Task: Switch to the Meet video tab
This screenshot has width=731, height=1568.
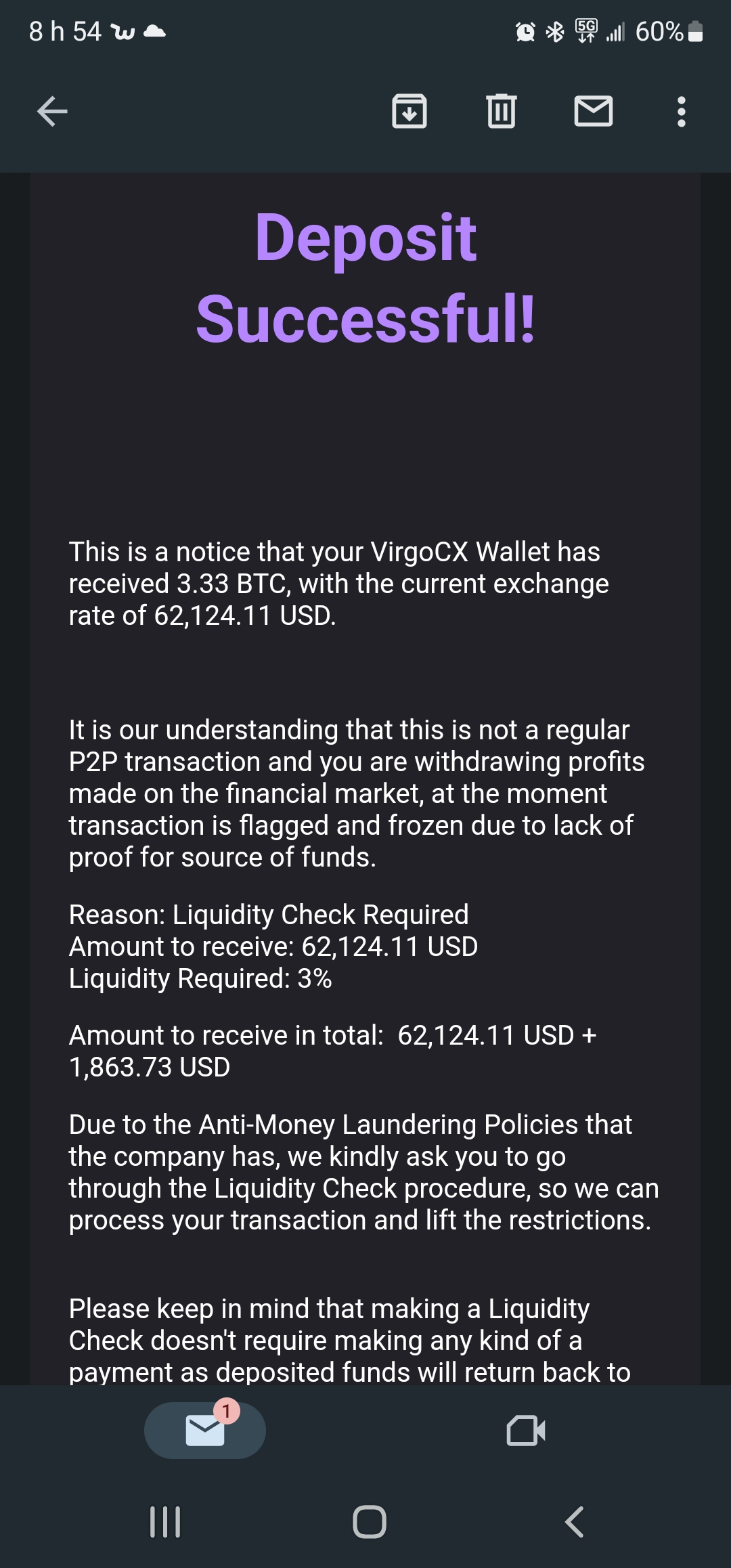Action: 526,1431
